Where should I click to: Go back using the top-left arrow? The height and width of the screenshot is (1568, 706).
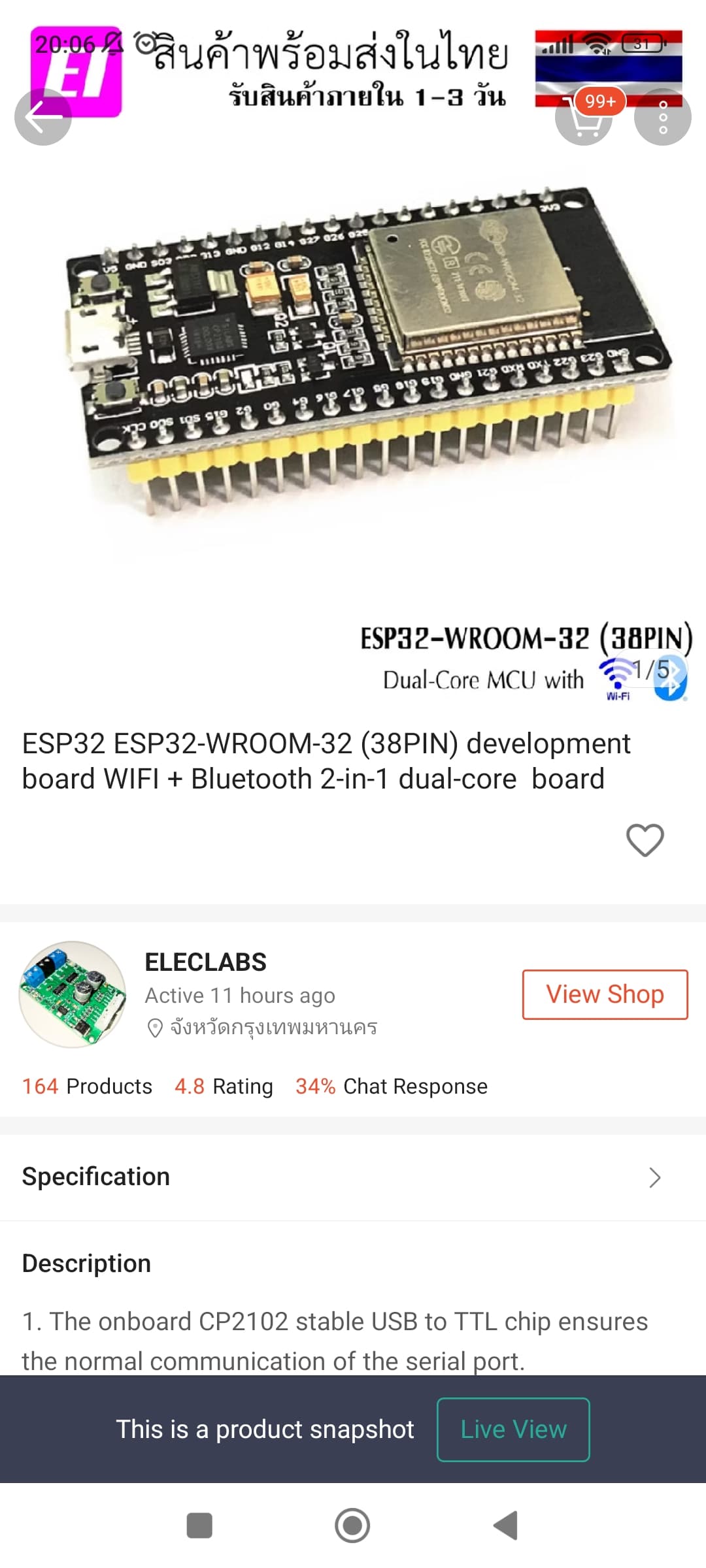pos(43,118)
